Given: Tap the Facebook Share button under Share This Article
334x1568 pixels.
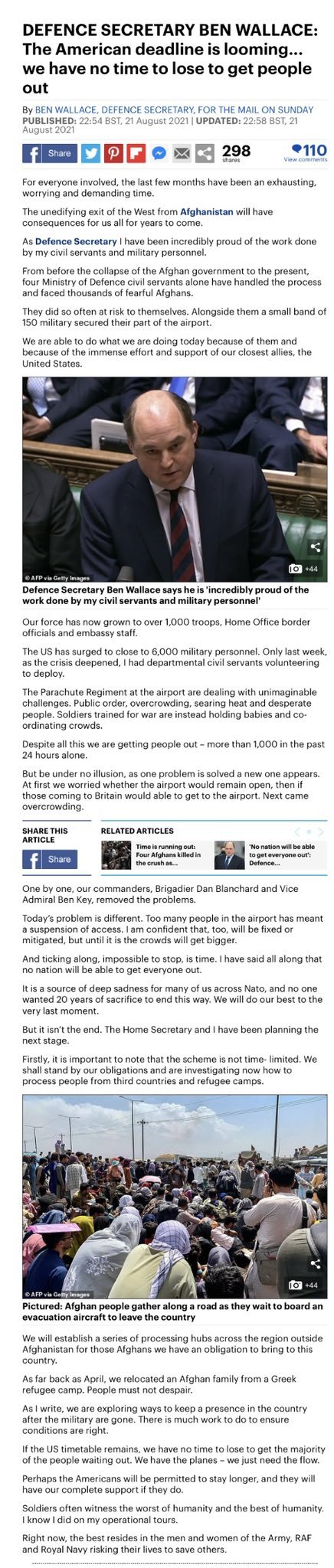Looking at the screenshot, I should 50,859.
